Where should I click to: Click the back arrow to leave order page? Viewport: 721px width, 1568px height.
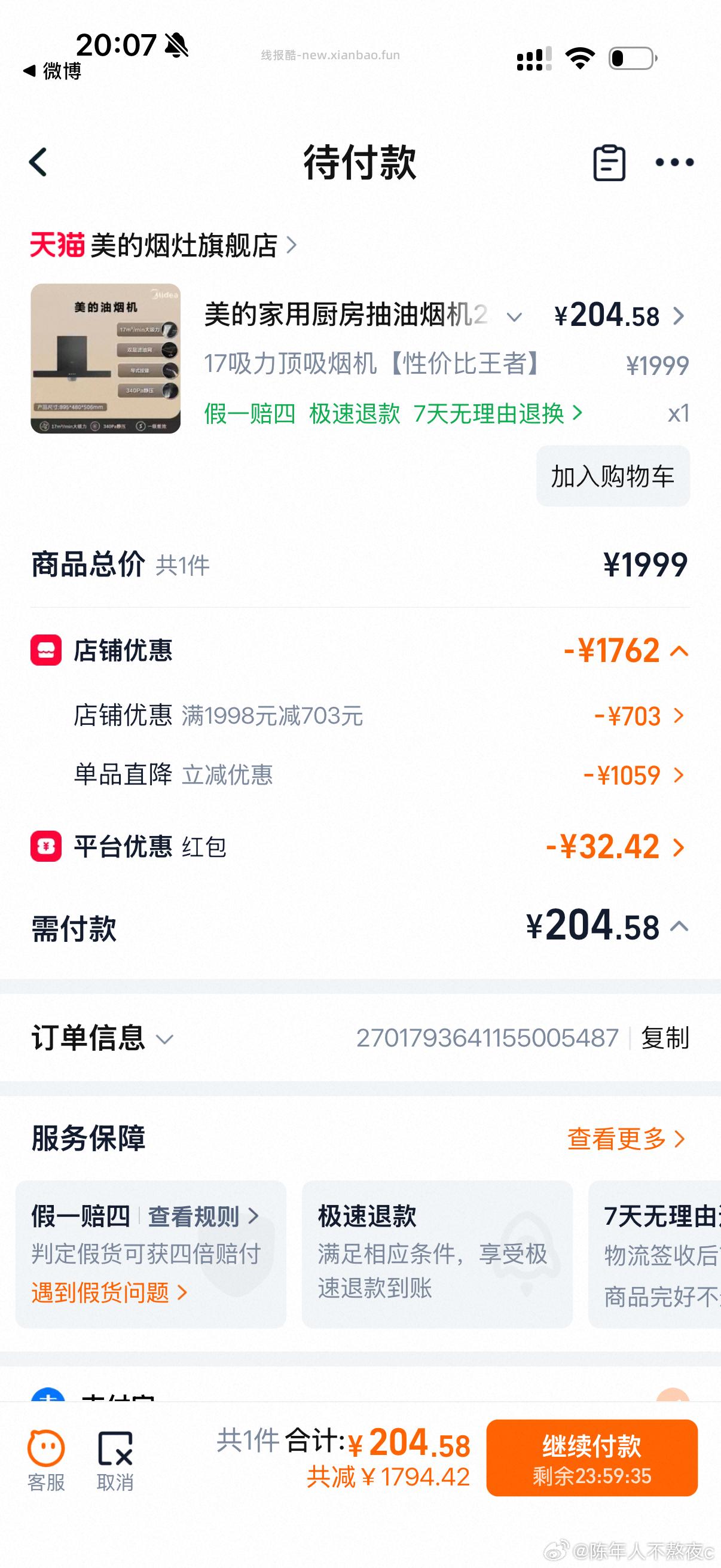[38, 163]
